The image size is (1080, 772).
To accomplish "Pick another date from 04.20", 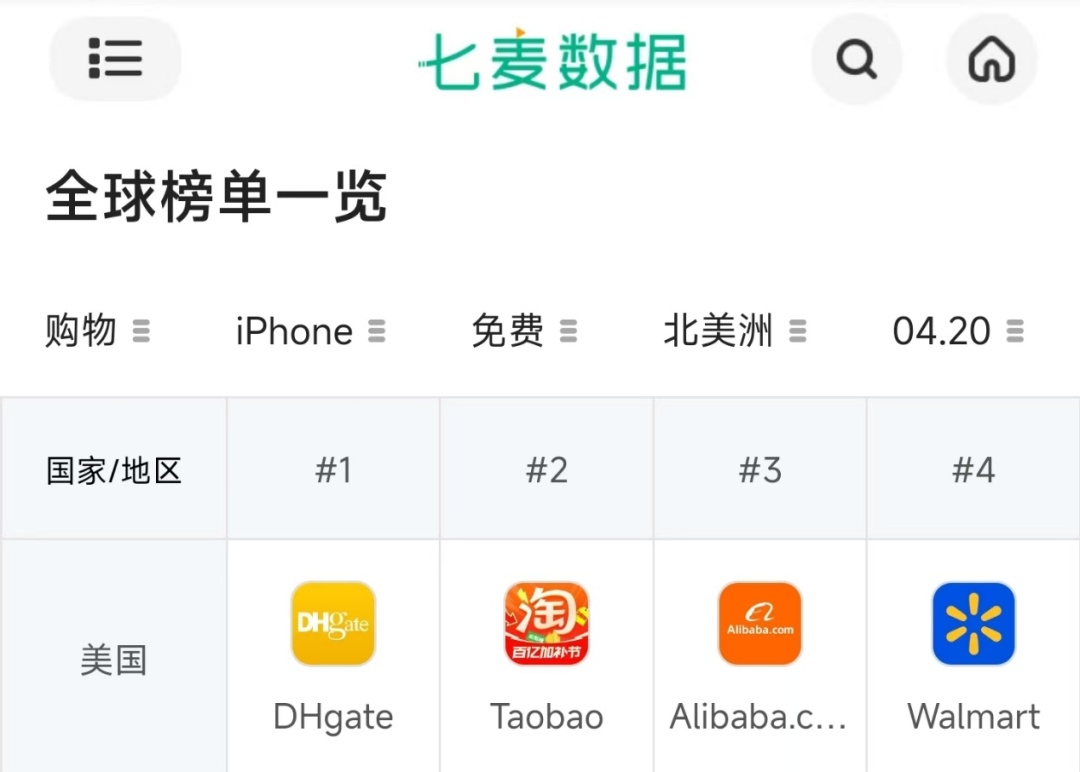I will (957, 331).
